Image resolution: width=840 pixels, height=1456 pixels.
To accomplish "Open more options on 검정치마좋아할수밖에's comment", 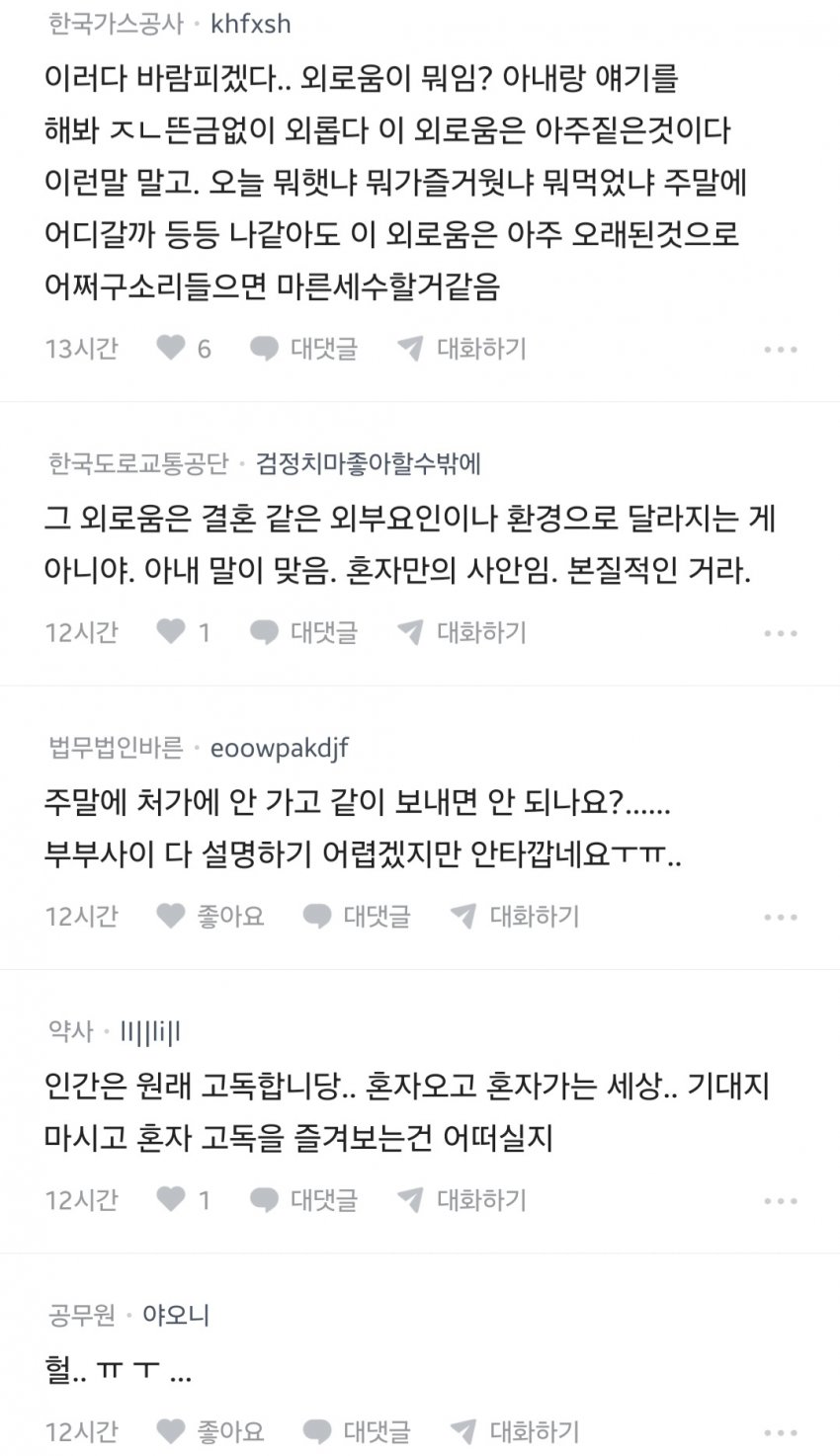I will click(780, 633).
